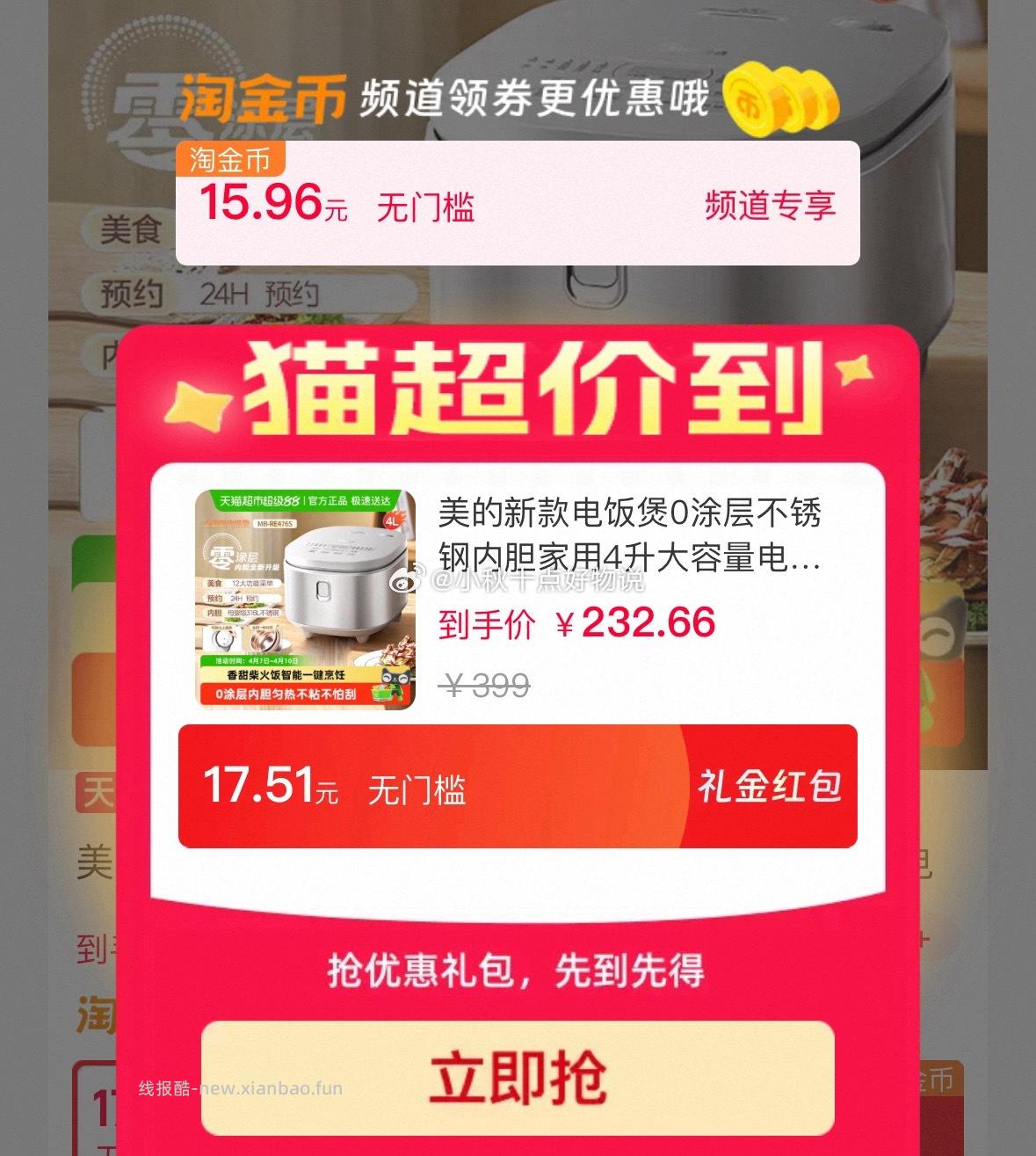This screenshot has height=1156, width=1036.
Task: Click the 到手价 ¥232.66 price link
Action: 571,624
